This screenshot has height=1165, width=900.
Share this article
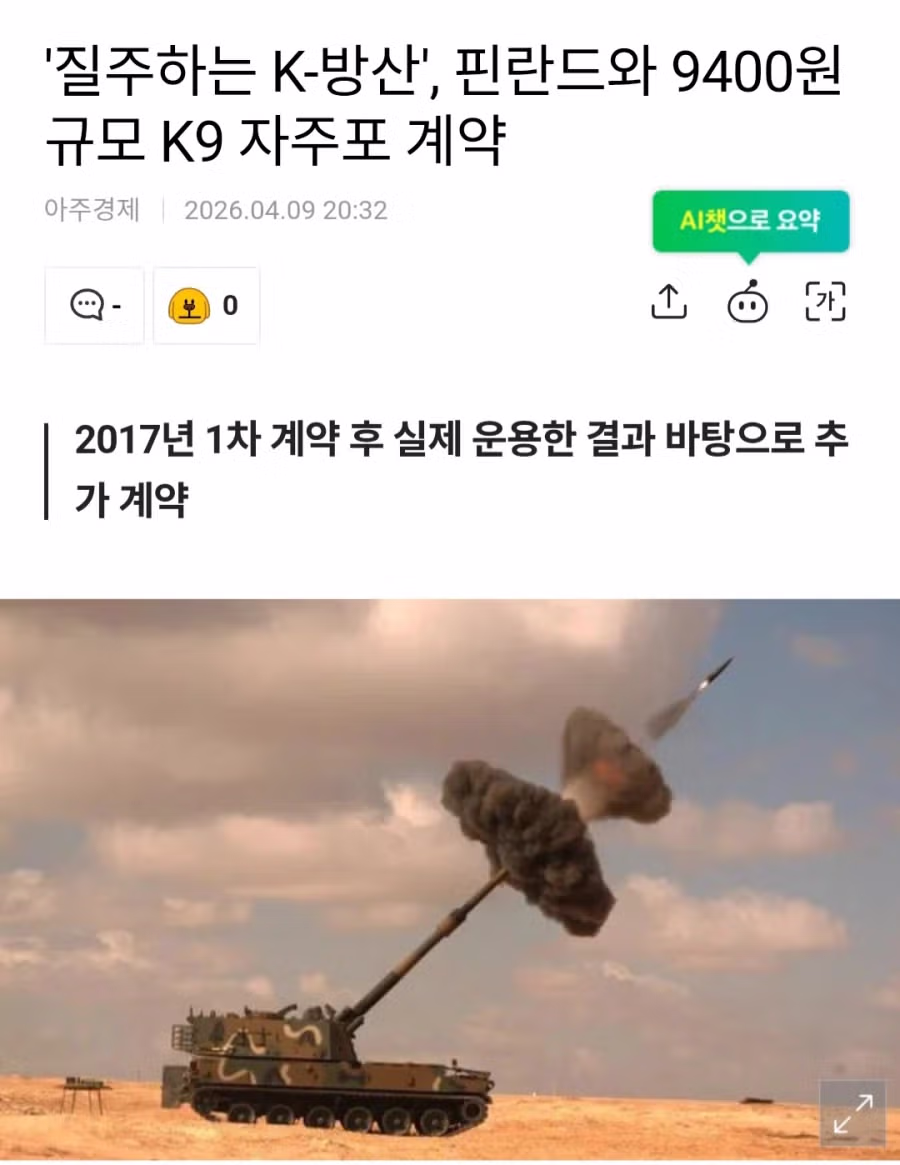[x=669, y=301]
